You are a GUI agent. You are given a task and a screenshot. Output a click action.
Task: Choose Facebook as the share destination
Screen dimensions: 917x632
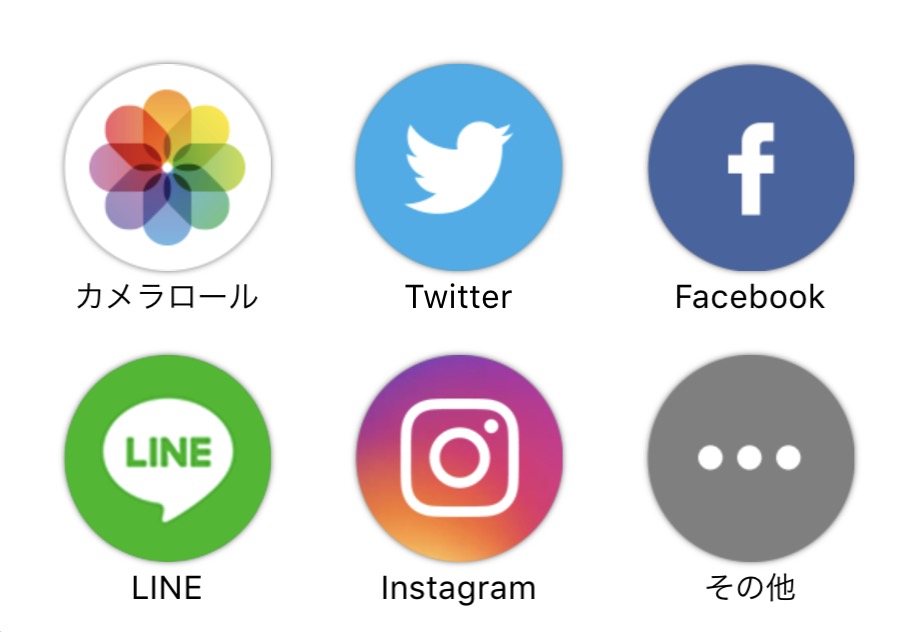[x=750, y=167]
